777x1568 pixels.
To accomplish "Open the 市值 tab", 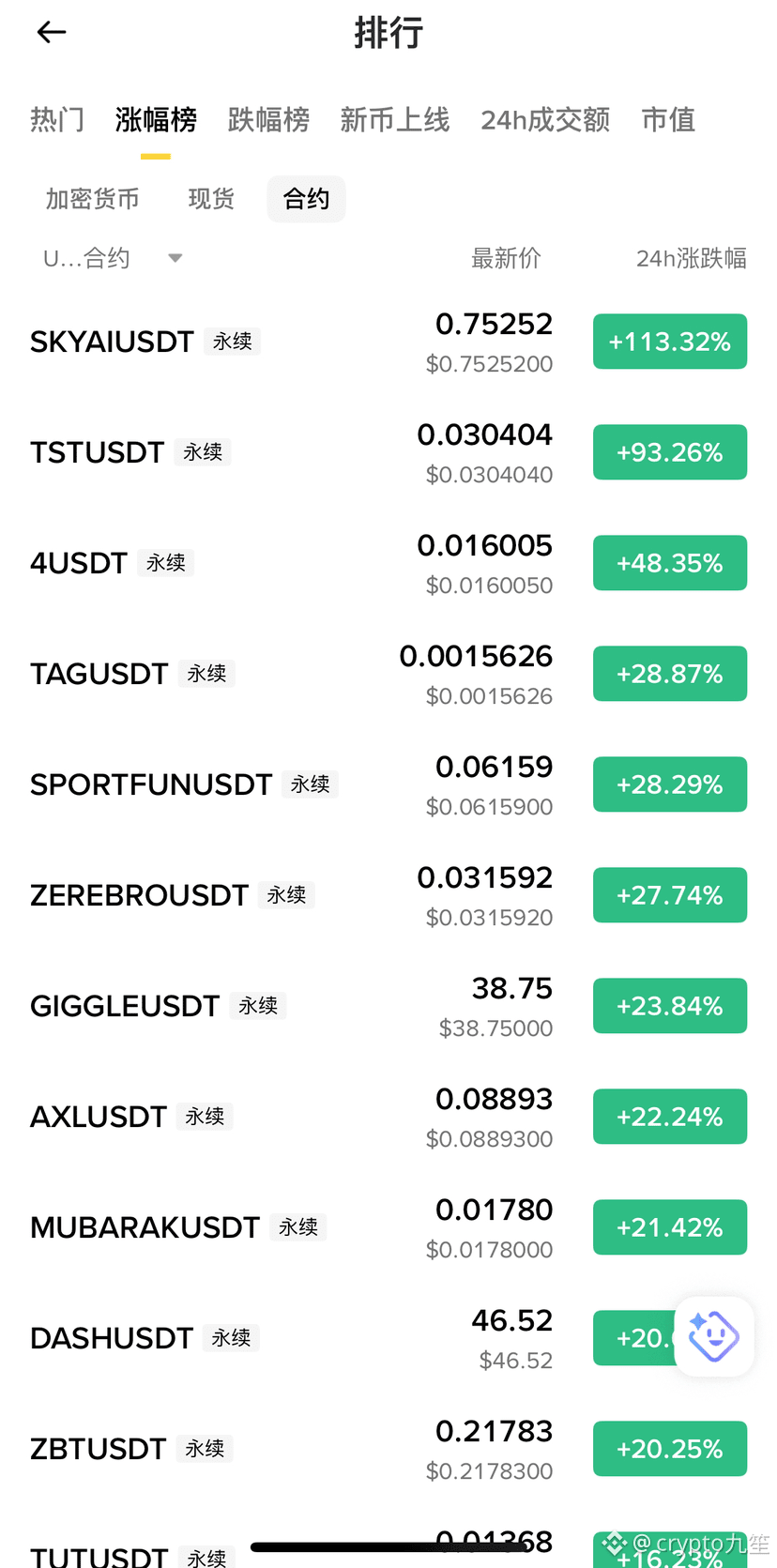I will (668, 120).
